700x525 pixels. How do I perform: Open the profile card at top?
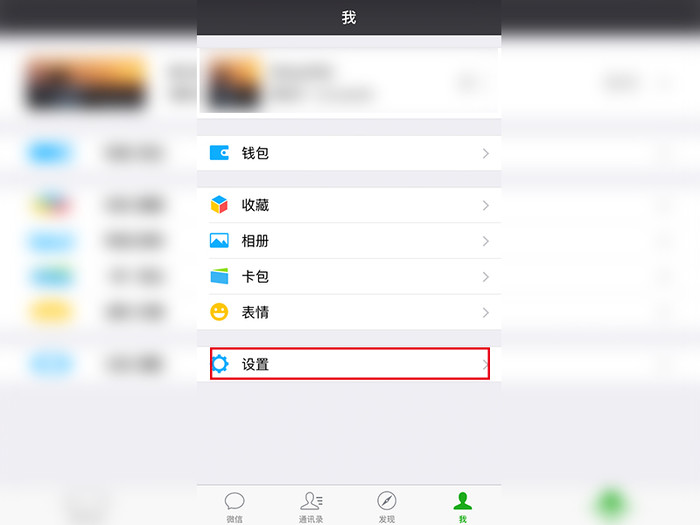pyautogui.click(x=348, y=82)
